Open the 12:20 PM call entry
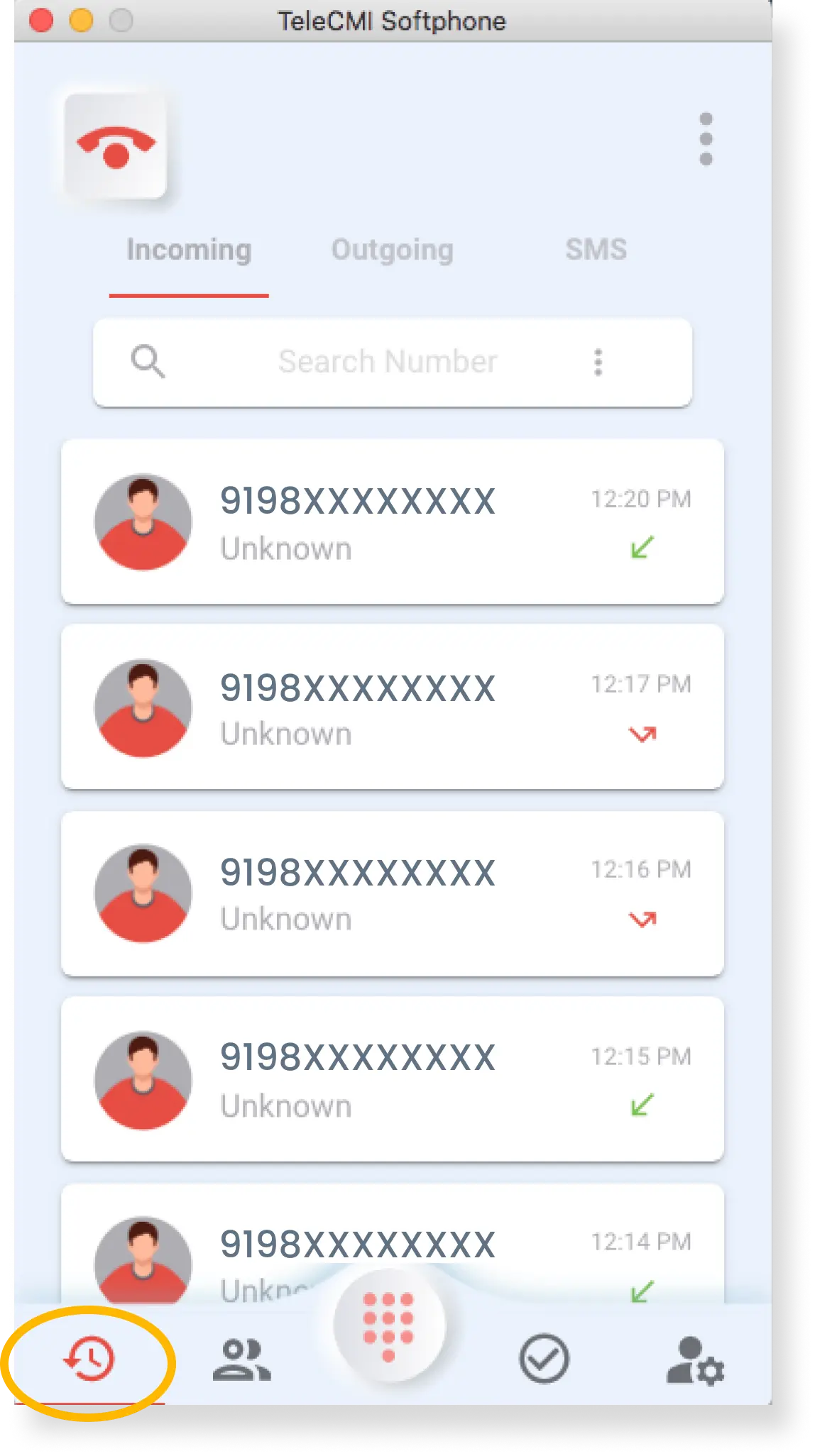The width and height of the screenshot is (815, 1456). click(x=390, y=522)
